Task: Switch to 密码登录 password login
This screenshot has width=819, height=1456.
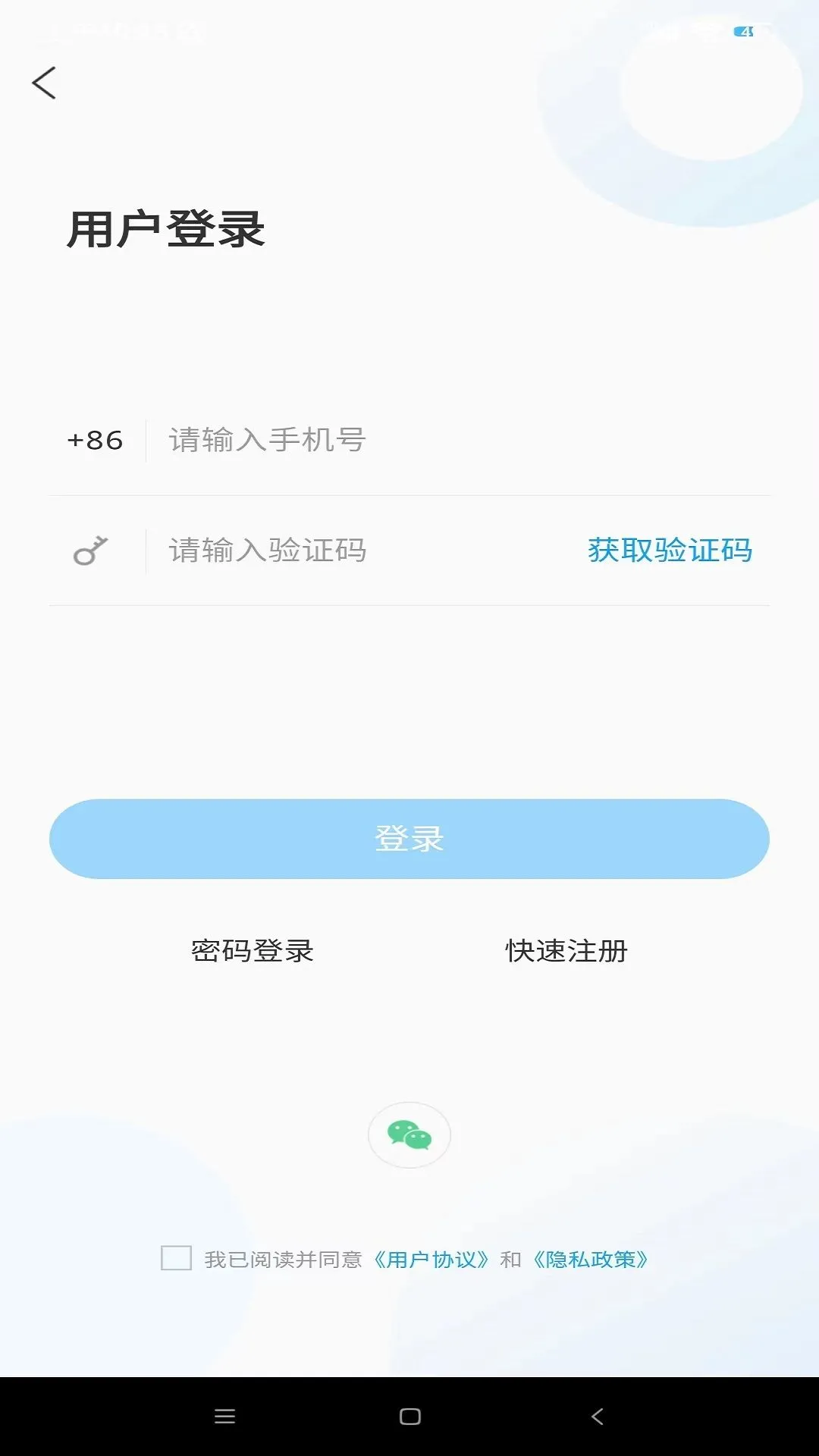Action: pos(253,951)
